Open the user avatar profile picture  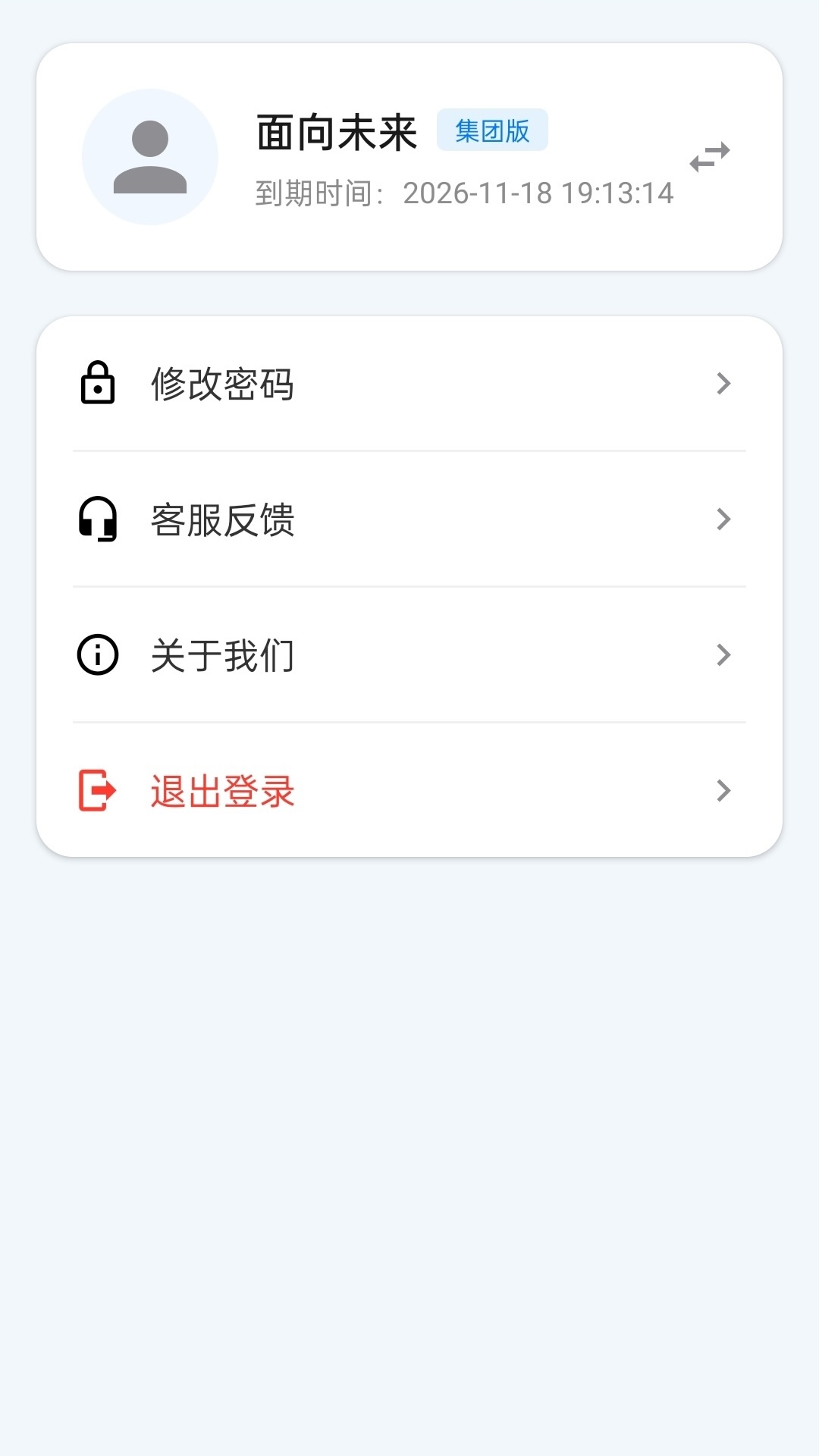point(152,155)
